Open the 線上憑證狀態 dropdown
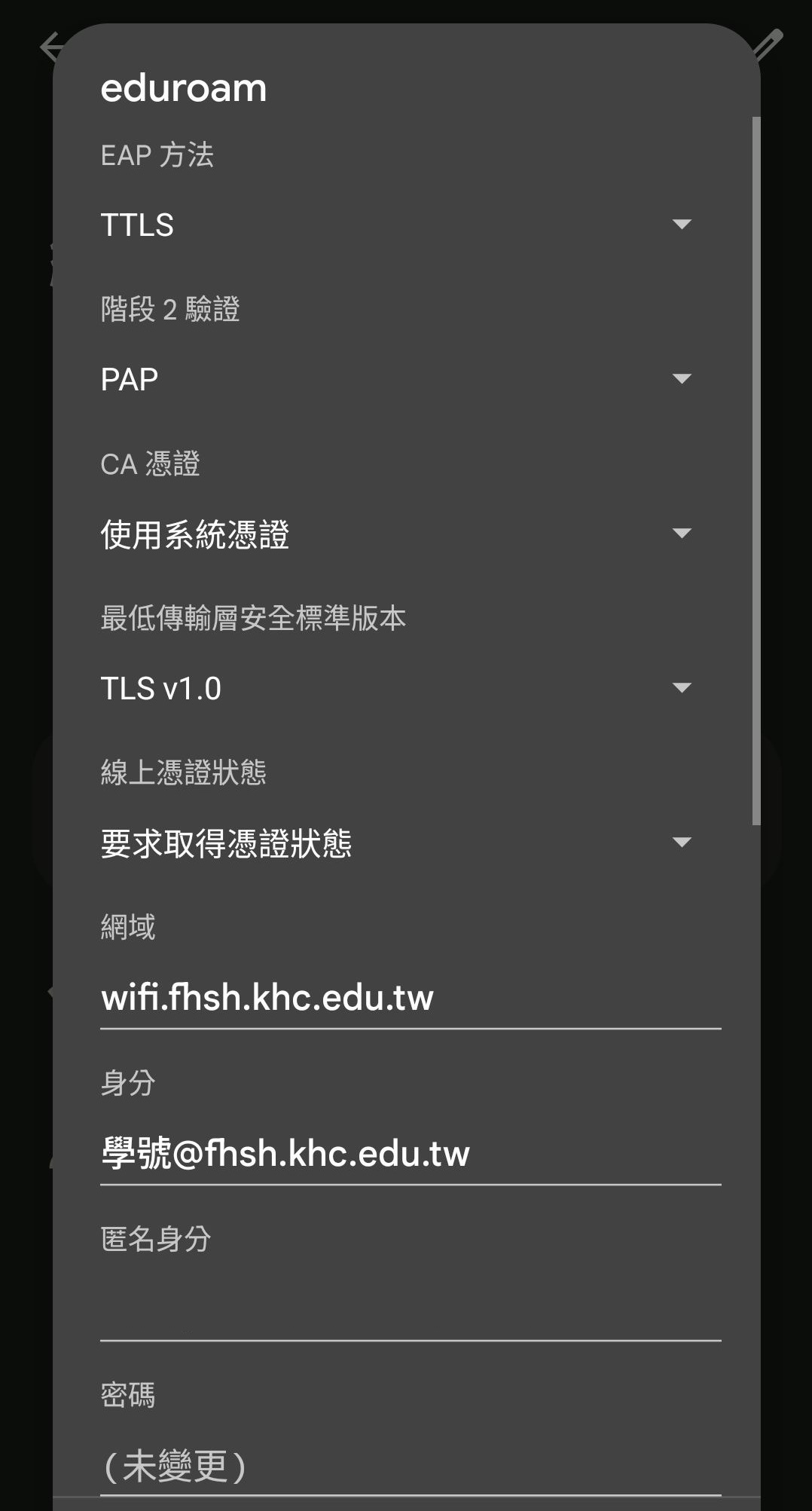 (395, 843)
